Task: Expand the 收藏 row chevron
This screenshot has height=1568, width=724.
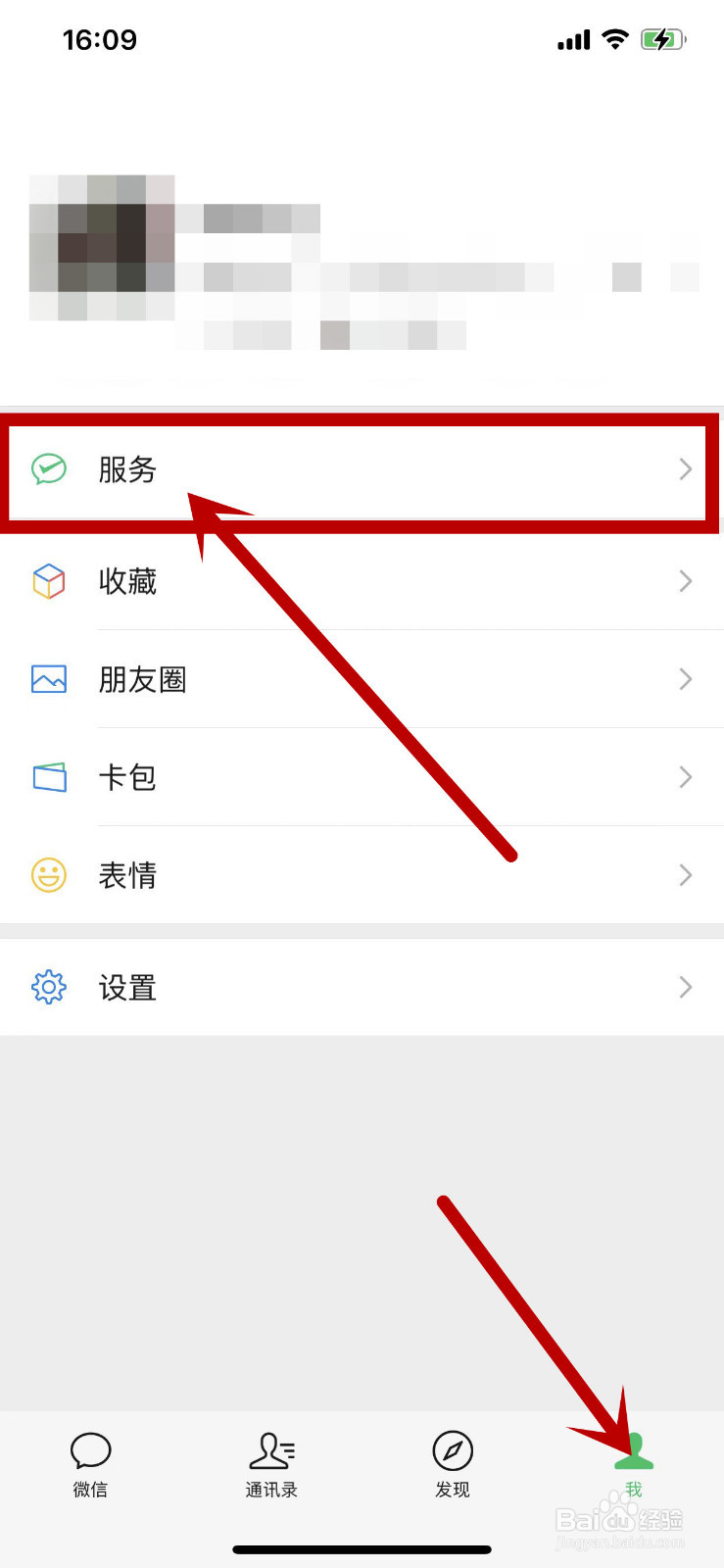Action: tap(685, 581)
